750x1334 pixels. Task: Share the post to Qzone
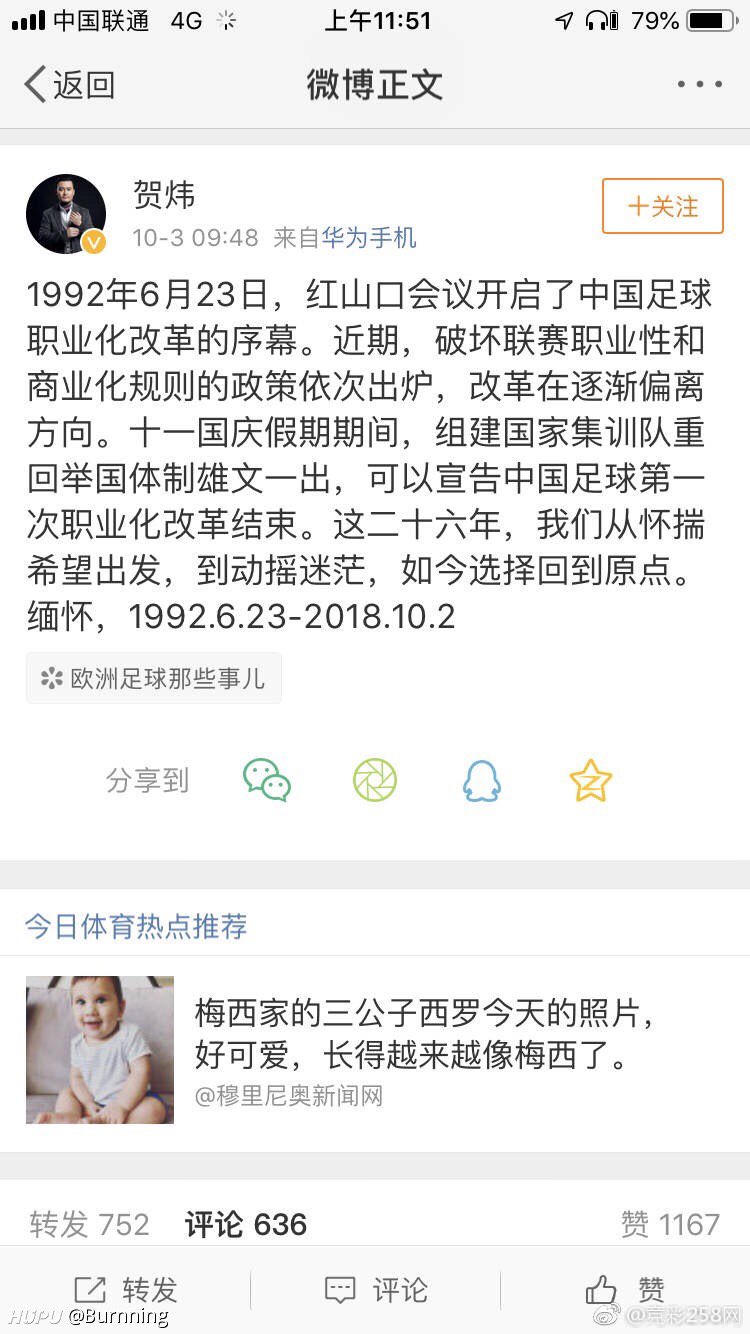tap(590, 780)
